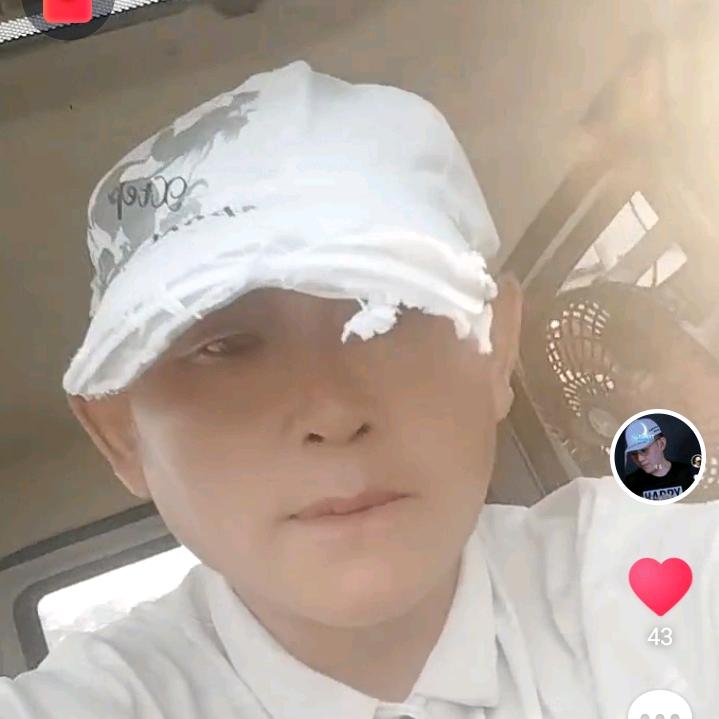Open the creator's profile avatar
719x719 pixels.
(x=657, y=456)
